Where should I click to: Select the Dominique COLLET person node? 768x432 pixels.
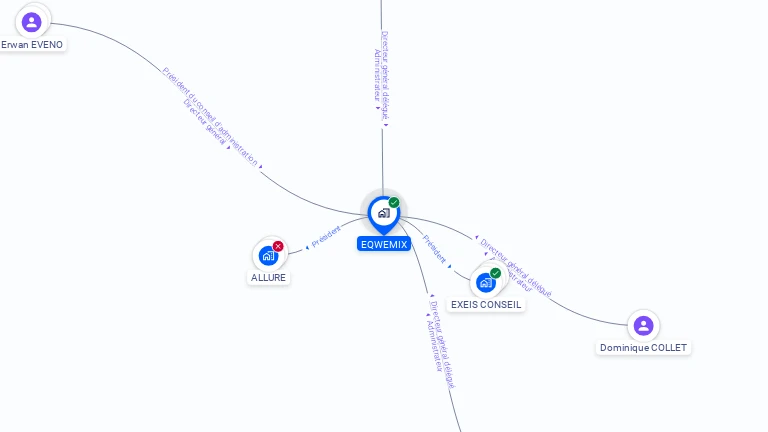[x=643, y=325]
